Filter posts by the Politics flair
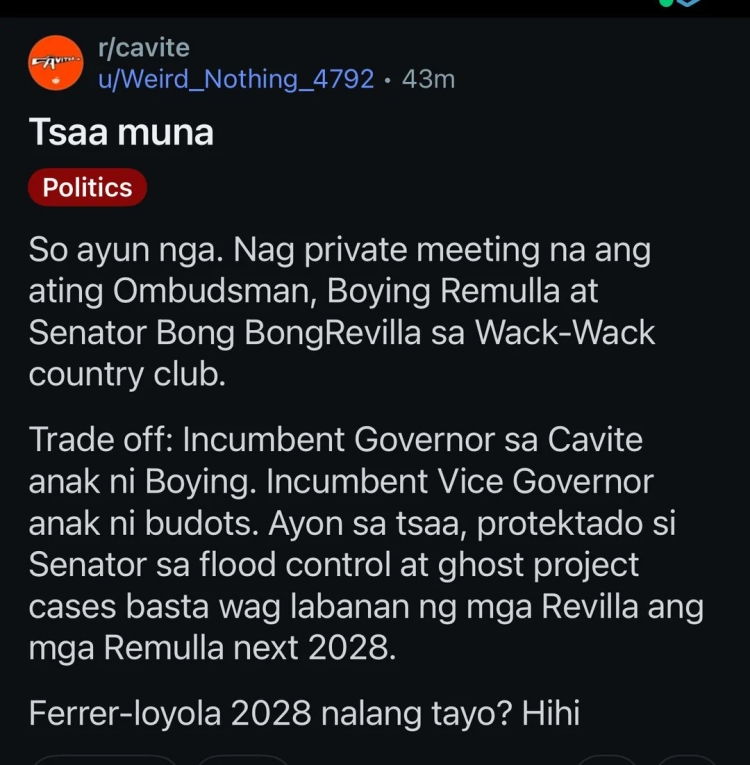The height and width of the screenshot is (765, 750). (87, 187)
